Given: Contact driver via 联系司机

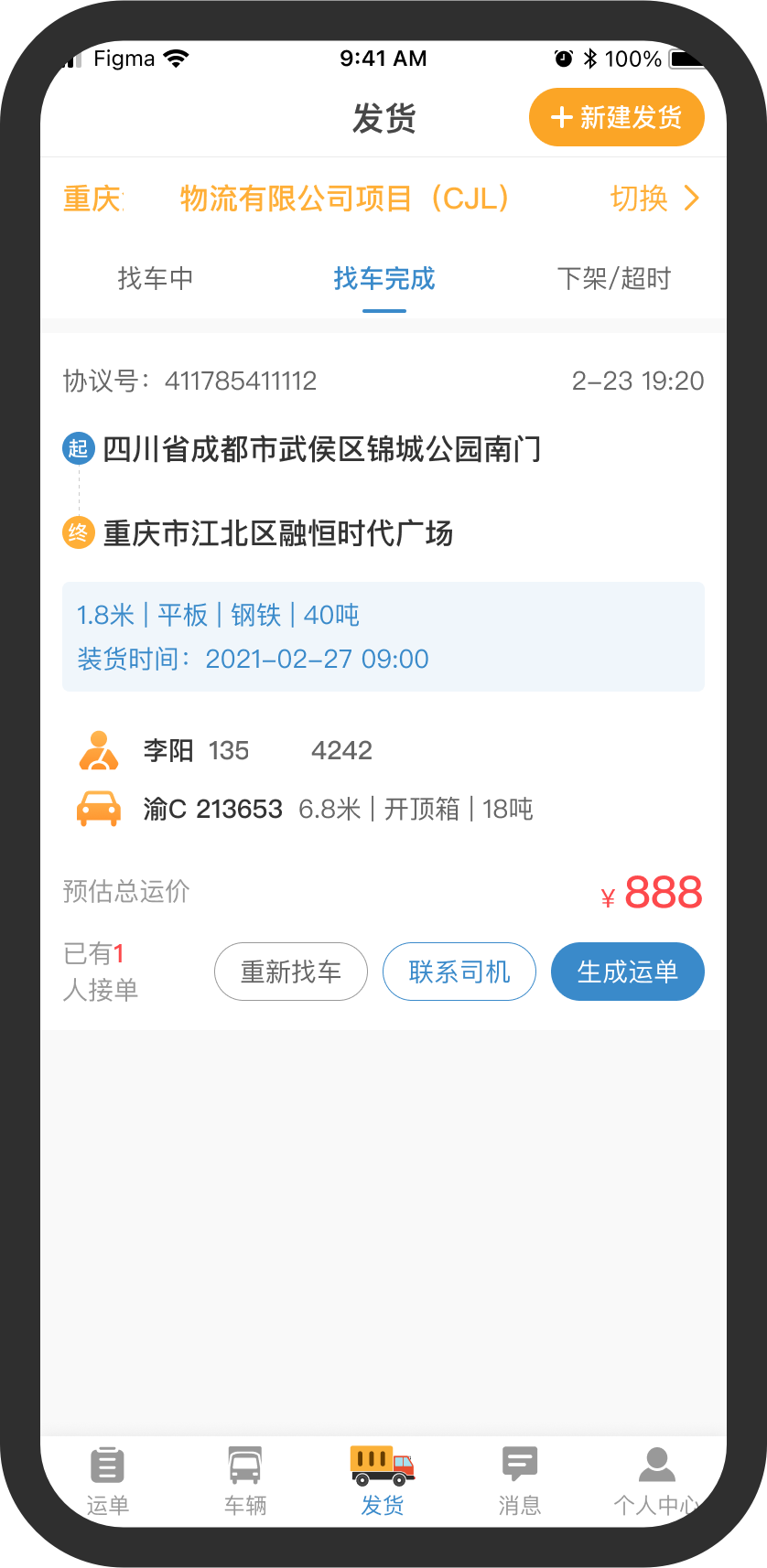Looking at the screenshot, I should pos(459,972).
